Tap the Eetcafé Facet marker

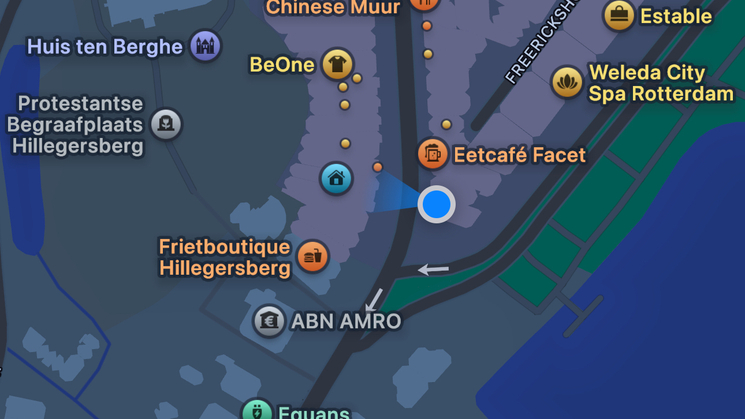[x=433, y=154]
